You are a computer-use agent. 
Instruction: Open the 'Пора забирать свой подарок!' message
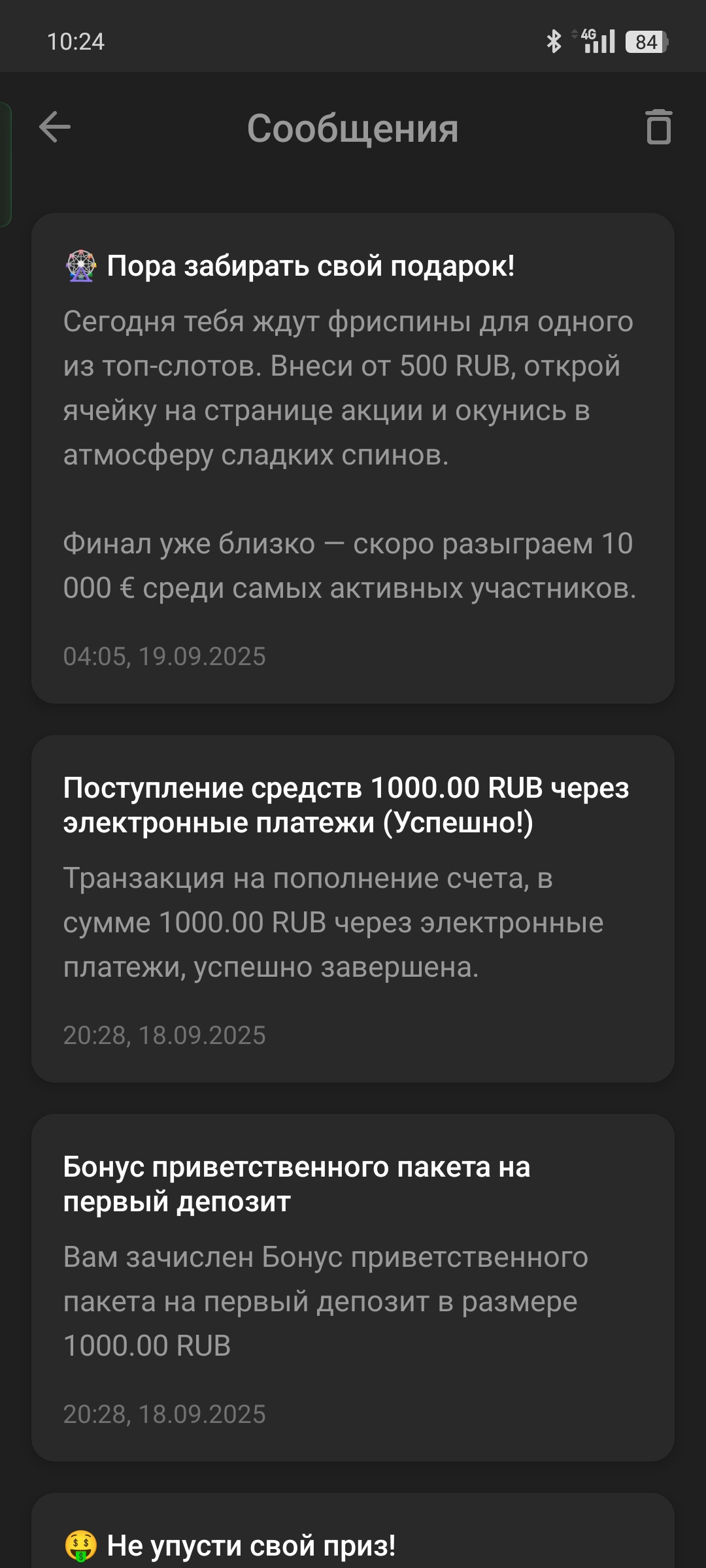(x=353, y=457)
